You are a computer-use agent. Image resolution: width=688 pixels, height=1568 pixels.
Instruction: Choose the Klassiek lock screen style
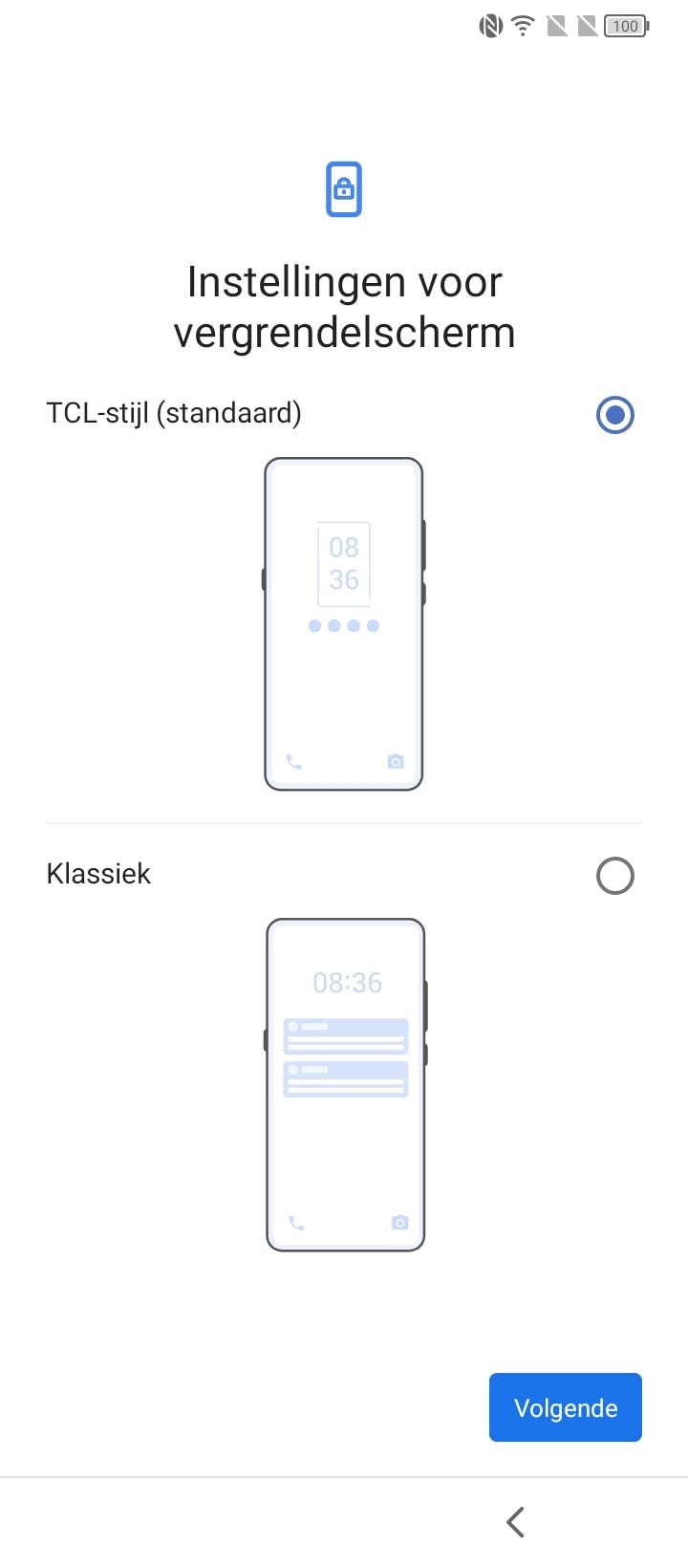614,876
